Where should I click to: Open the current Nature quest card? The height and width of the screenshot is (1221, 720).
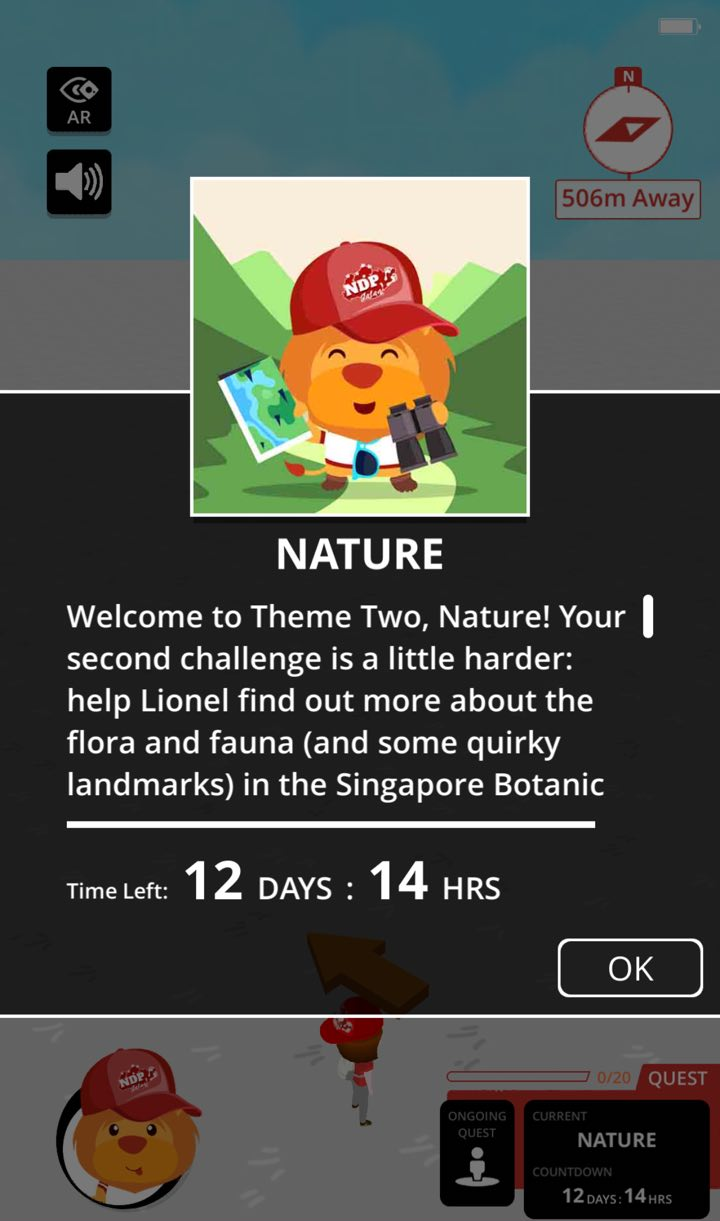[x=616, y=1158]
